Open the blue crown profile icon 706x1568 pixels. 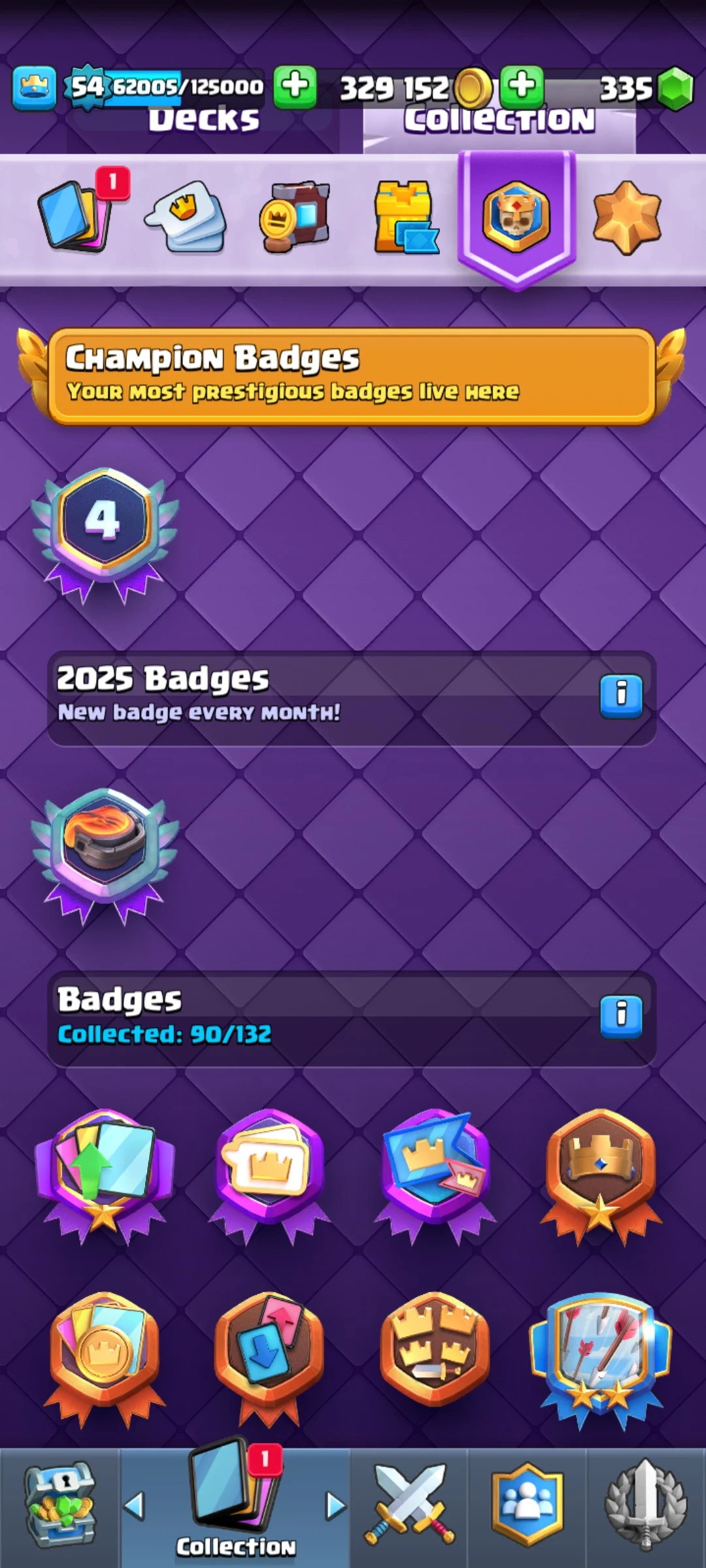tap(34, 88)
